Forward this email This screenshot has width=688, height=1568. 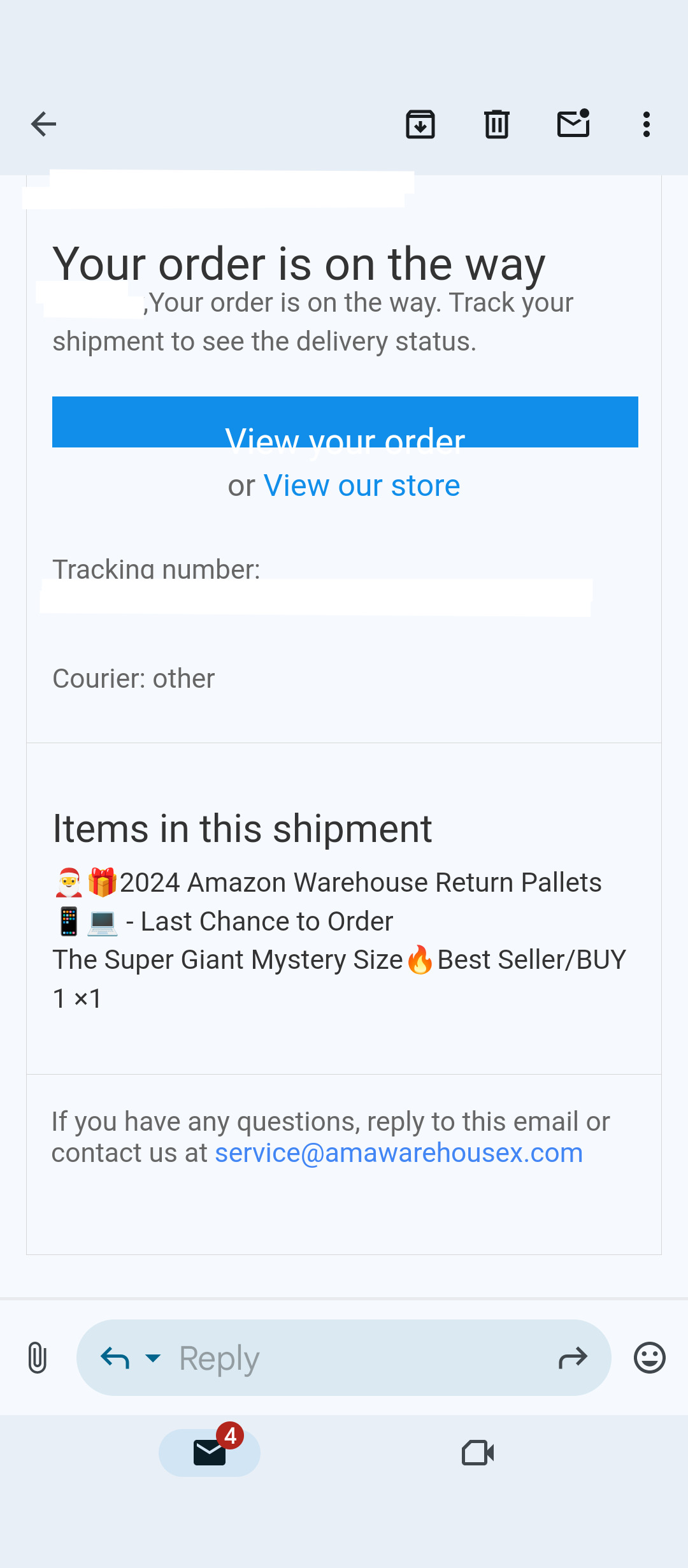tap(572, 1358)
